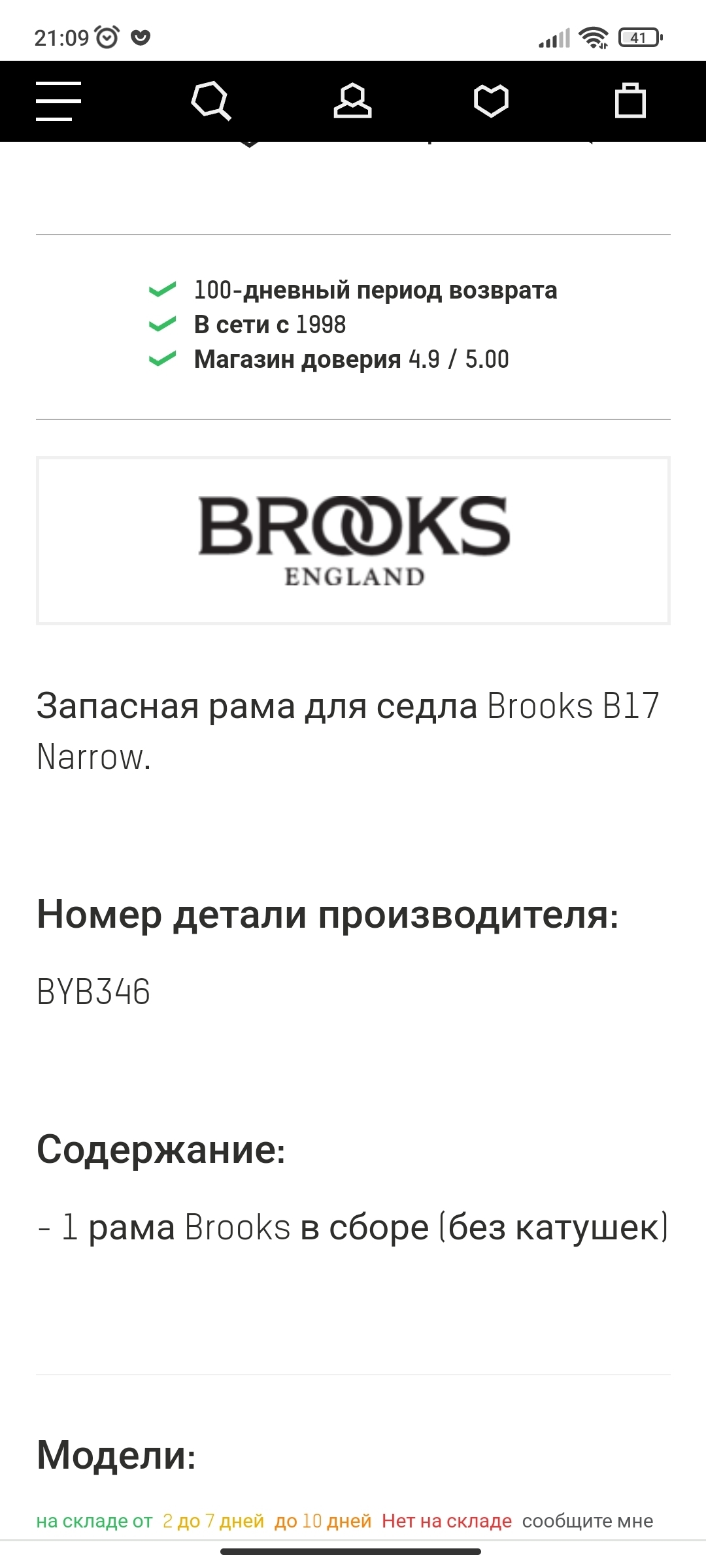Image resolution: width=706 pixels, height=1568 pixels.
Task: Open the search magnifier
Action: 211,101
